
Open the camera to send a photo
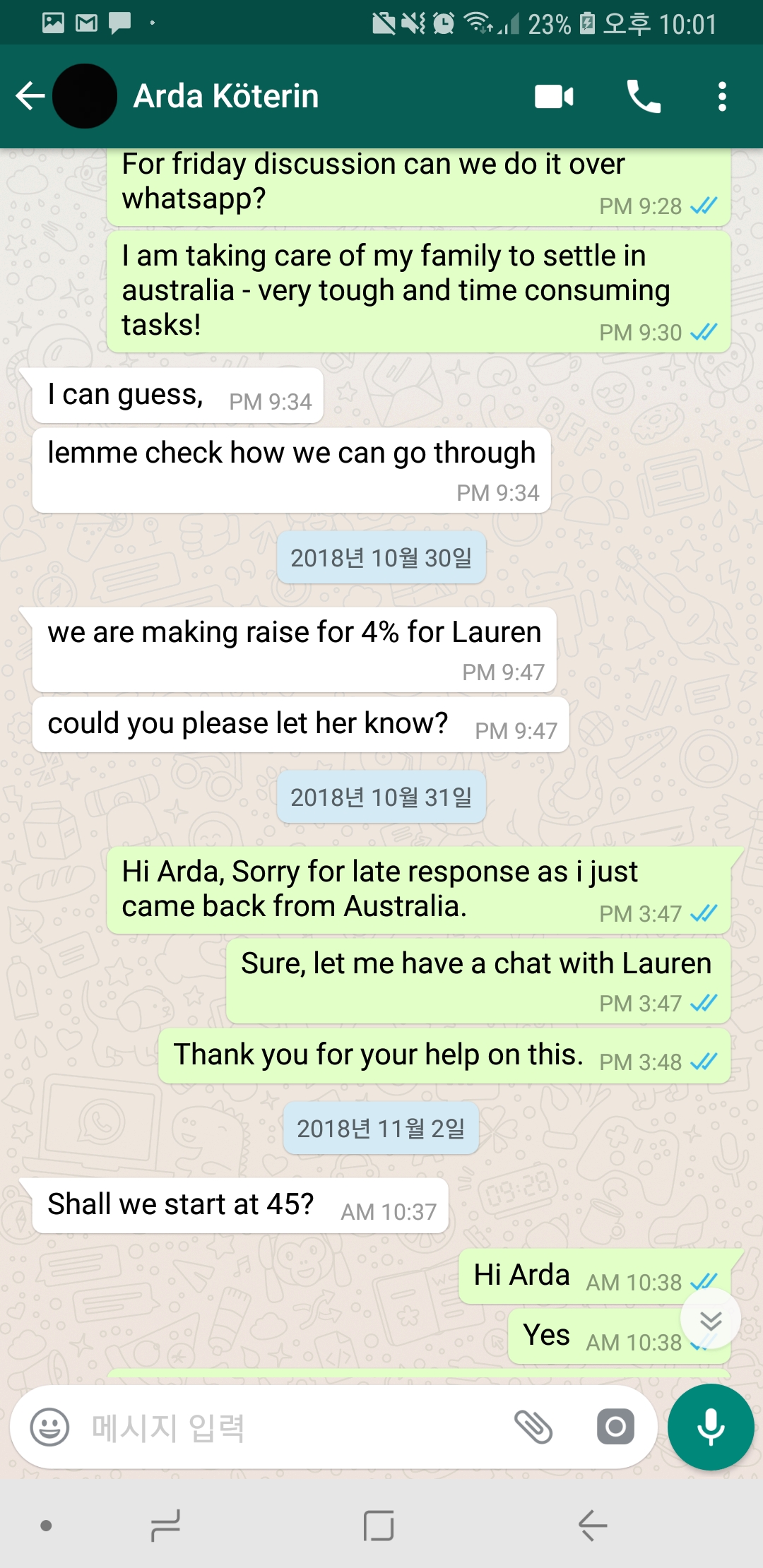615,1427
